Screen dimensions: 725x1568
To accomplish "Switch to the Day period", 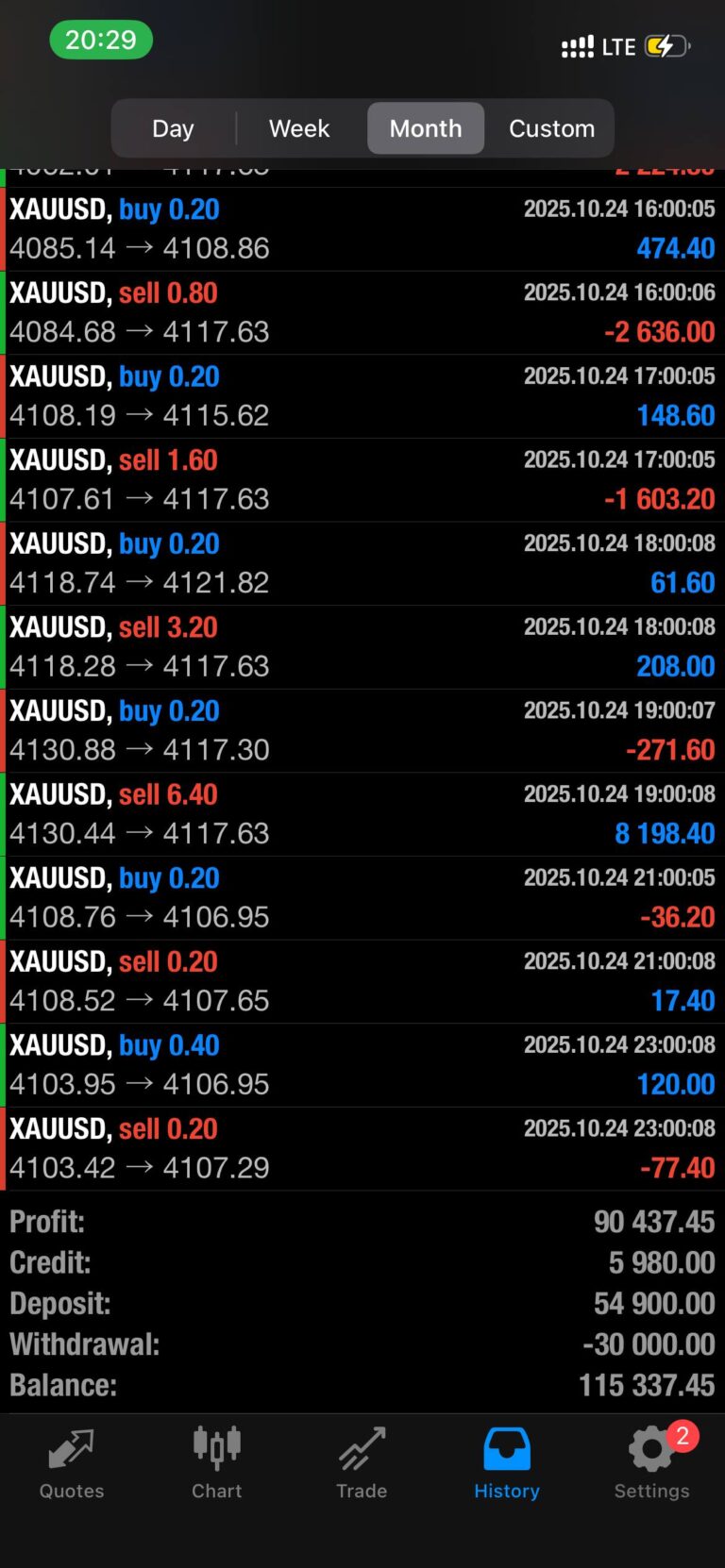I will click(x=173, y=128).
